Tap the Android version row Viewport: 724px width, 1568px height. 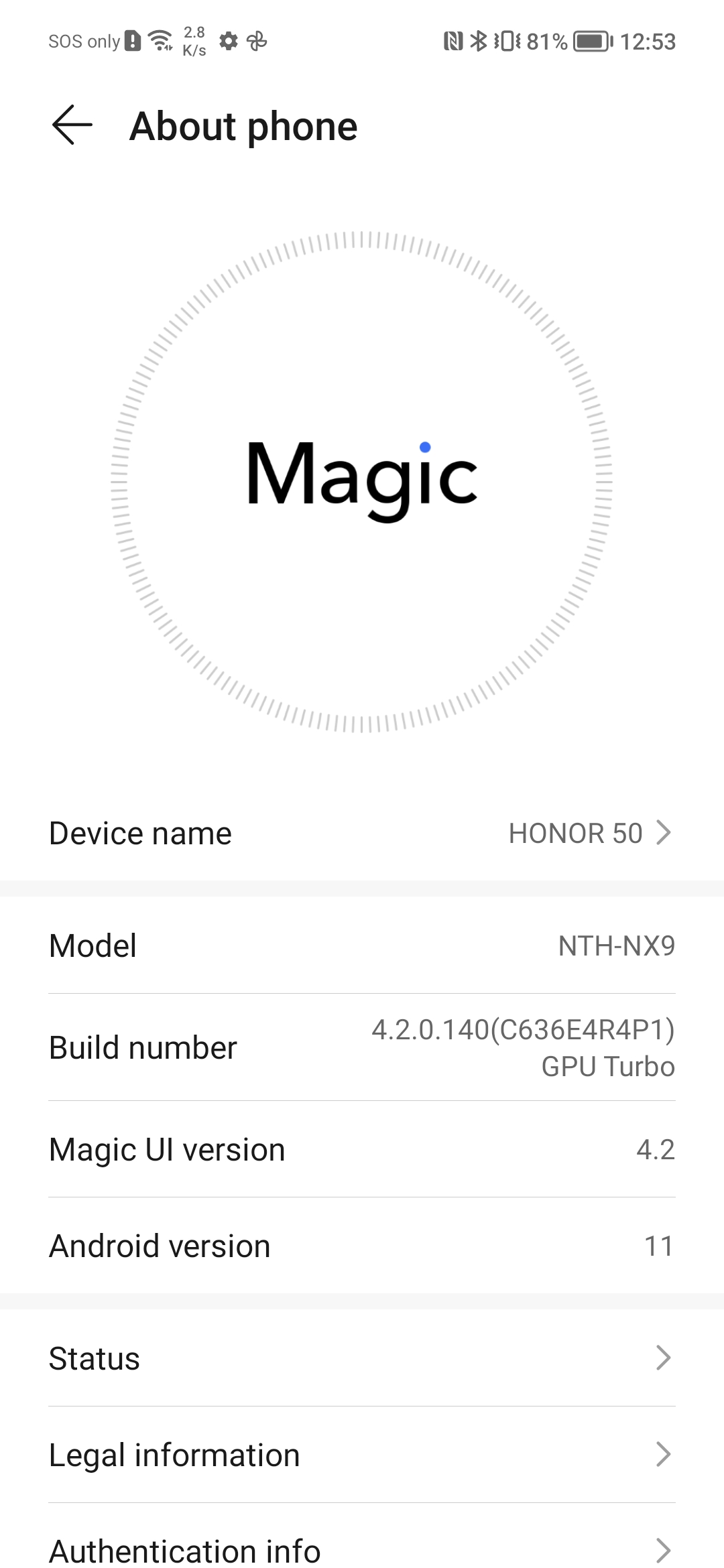[362, 1246]
